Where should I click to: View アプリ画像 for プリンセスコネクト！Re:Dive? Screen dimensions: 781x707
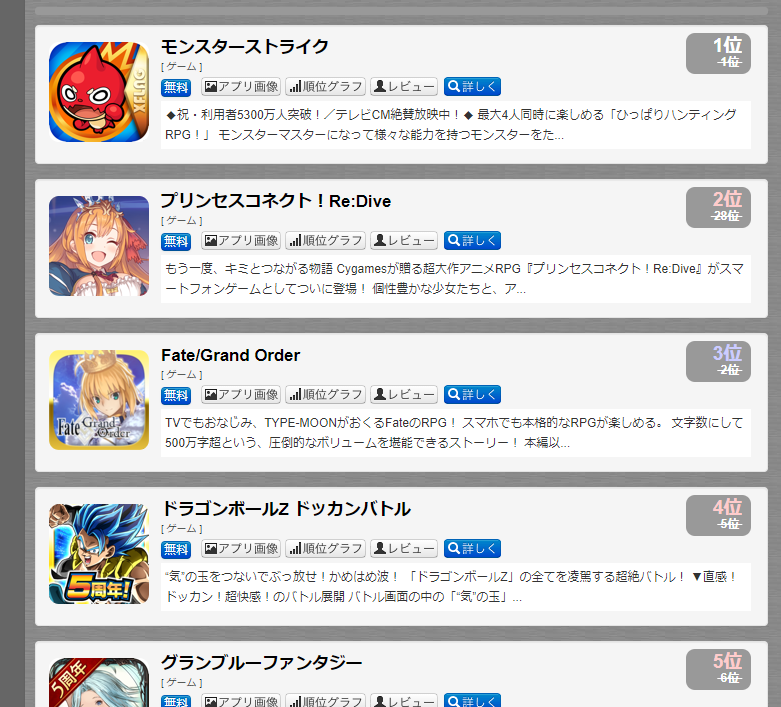click(x=241, y=241)
